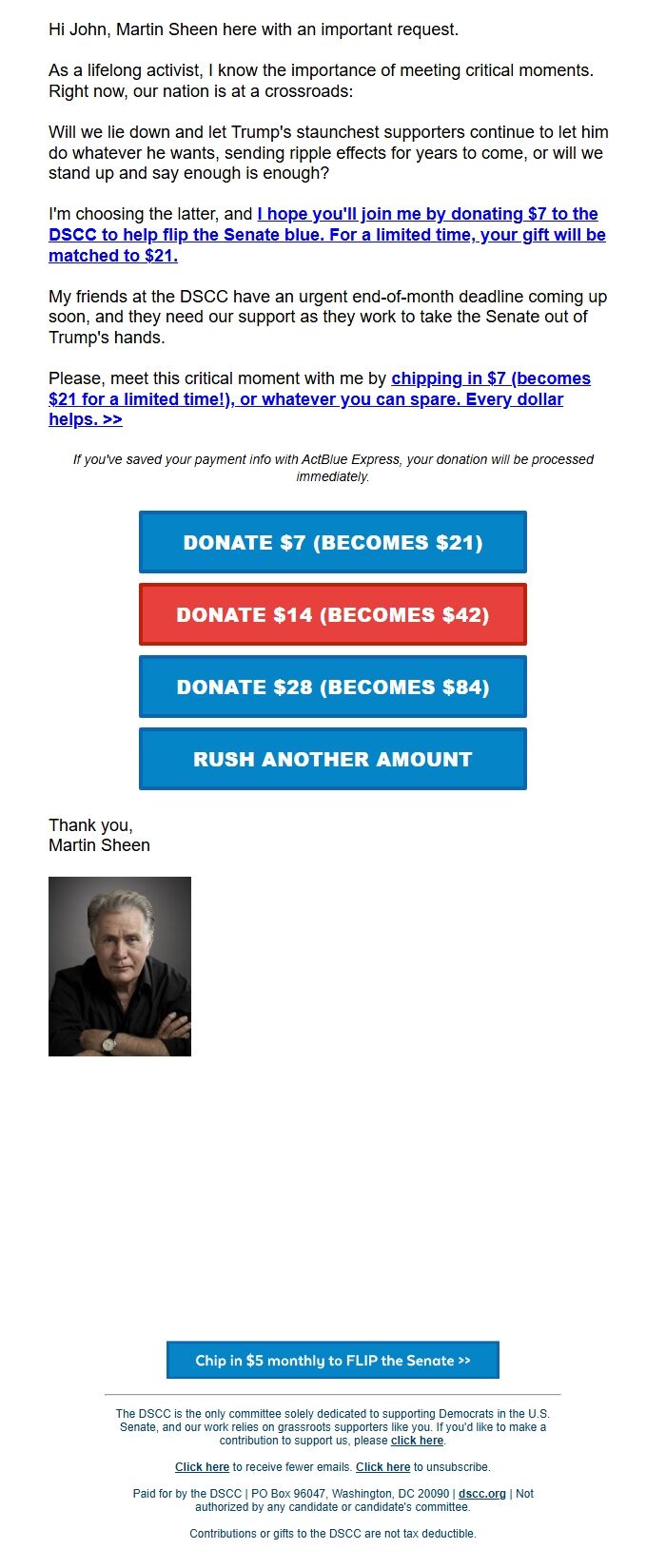The width and height of the screenshot is (666, 1568).
Task: Select Donate $28 (becomes $84)
Action: coord(333,687)
